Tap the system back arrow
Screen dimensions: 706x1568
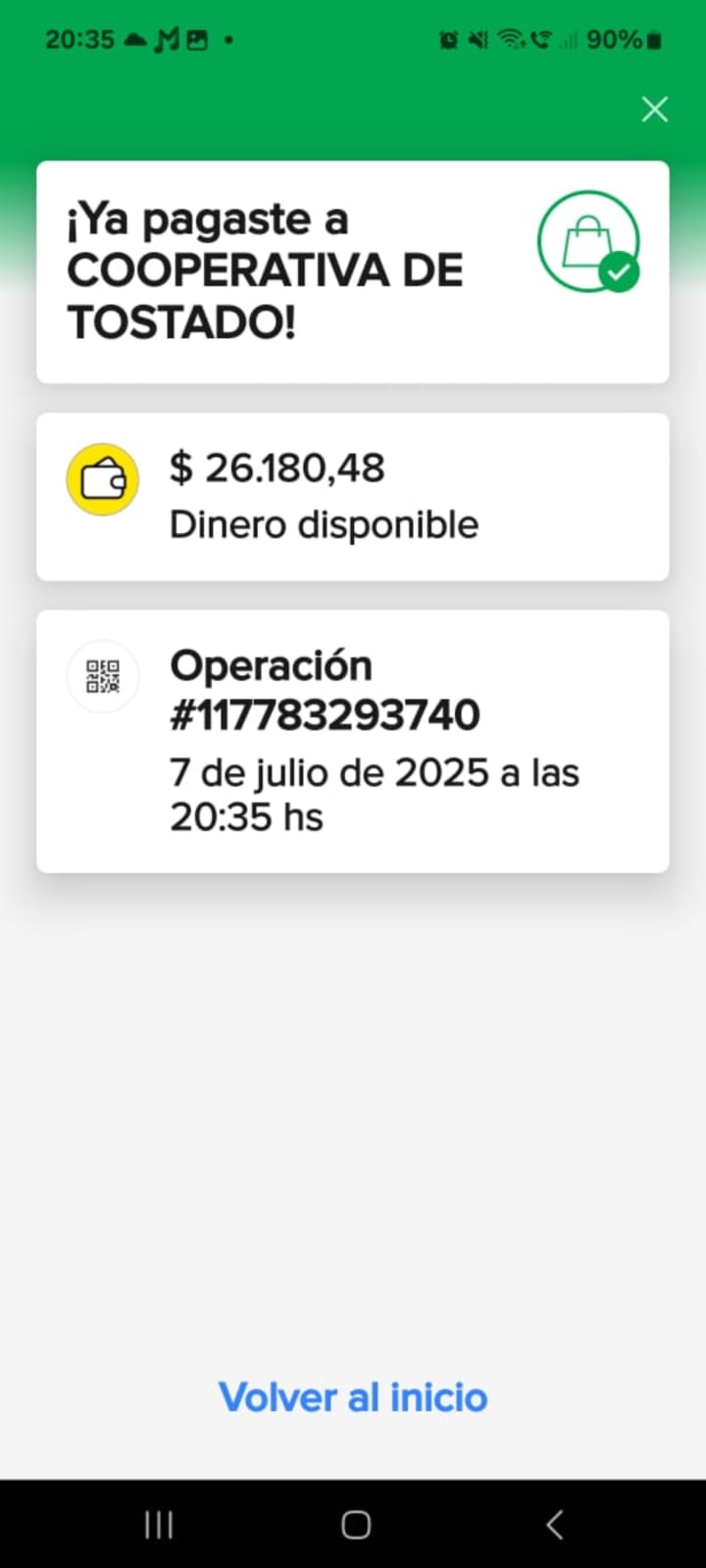click(x=554, y=1524)
